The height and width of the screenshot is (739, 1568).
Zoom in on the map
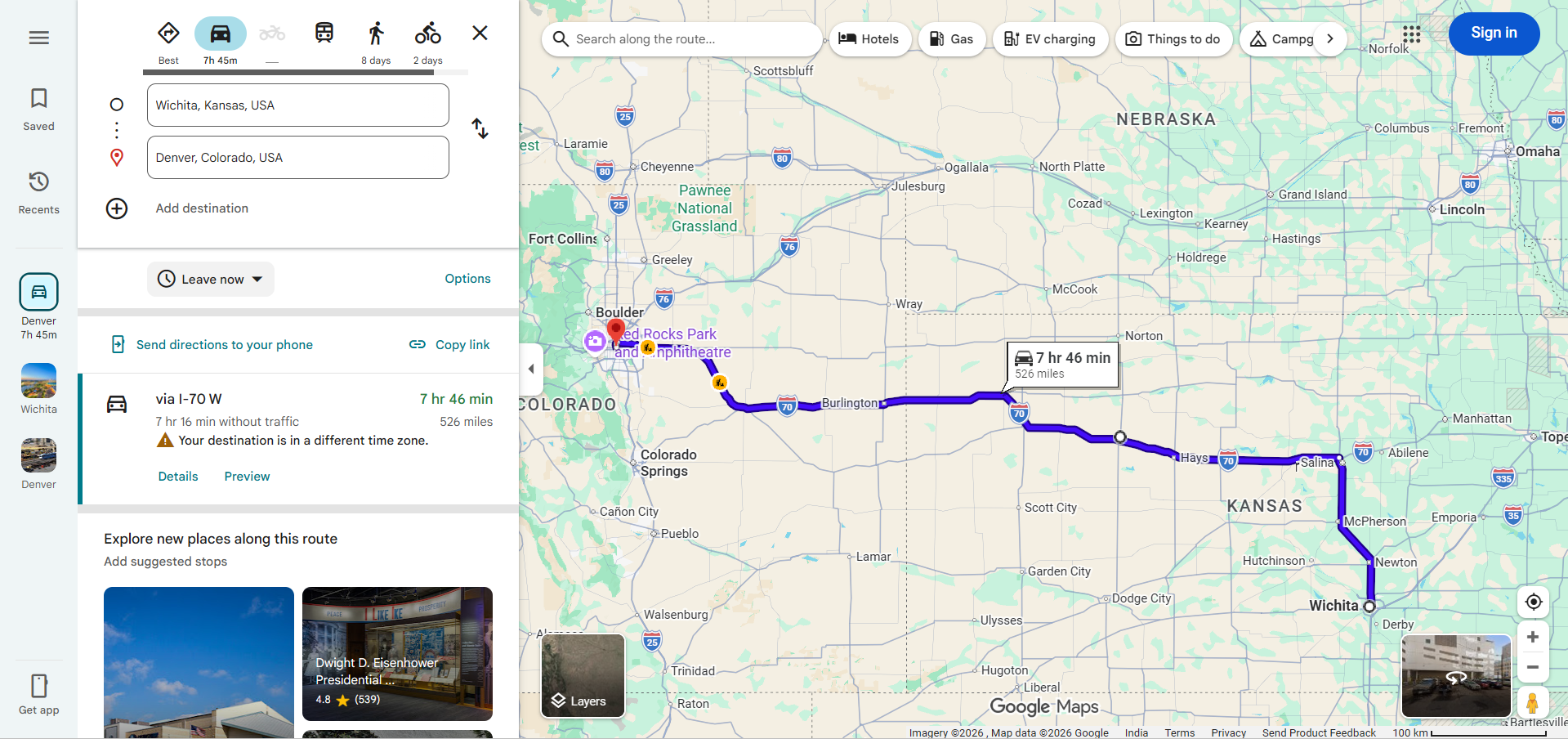coord(1533,637)
